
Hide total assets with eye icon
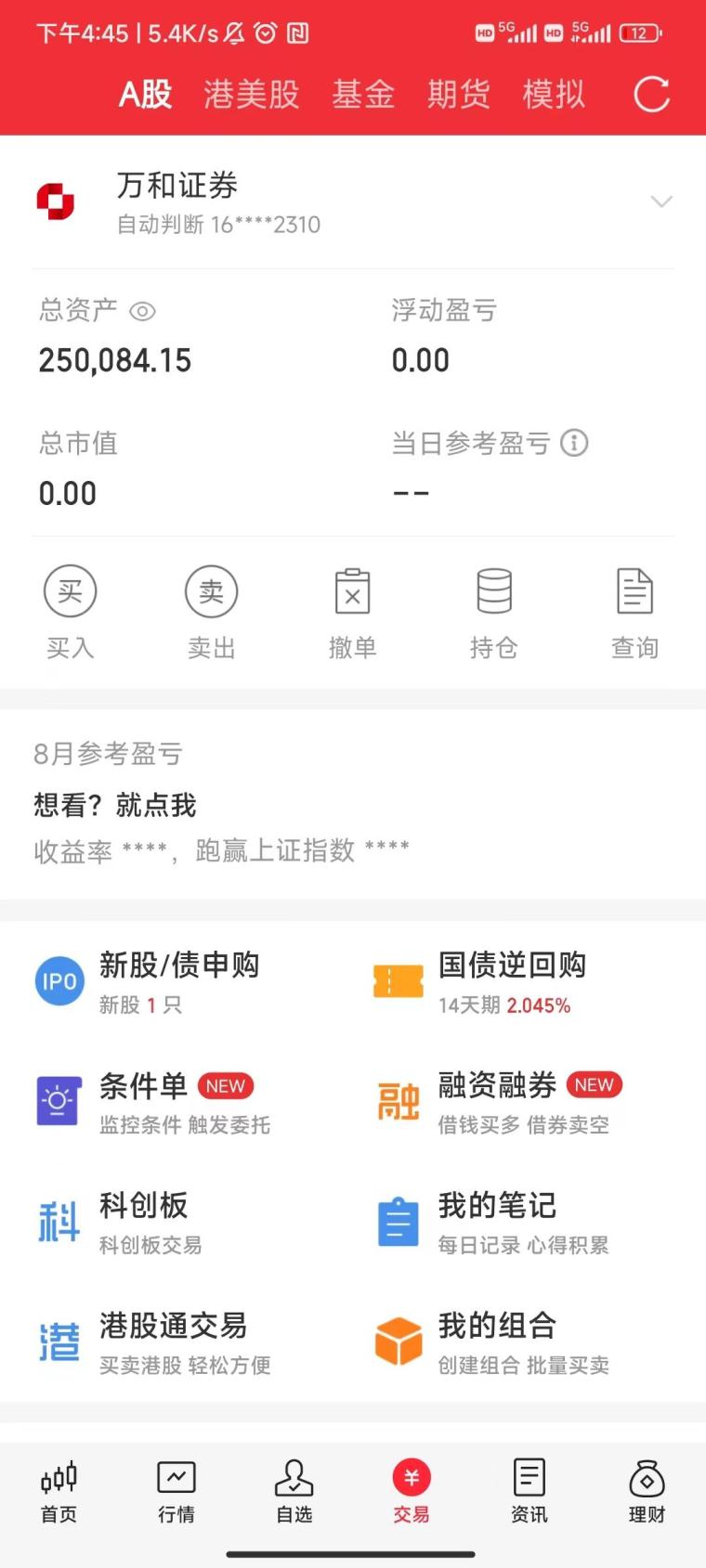tap(142, 311)
